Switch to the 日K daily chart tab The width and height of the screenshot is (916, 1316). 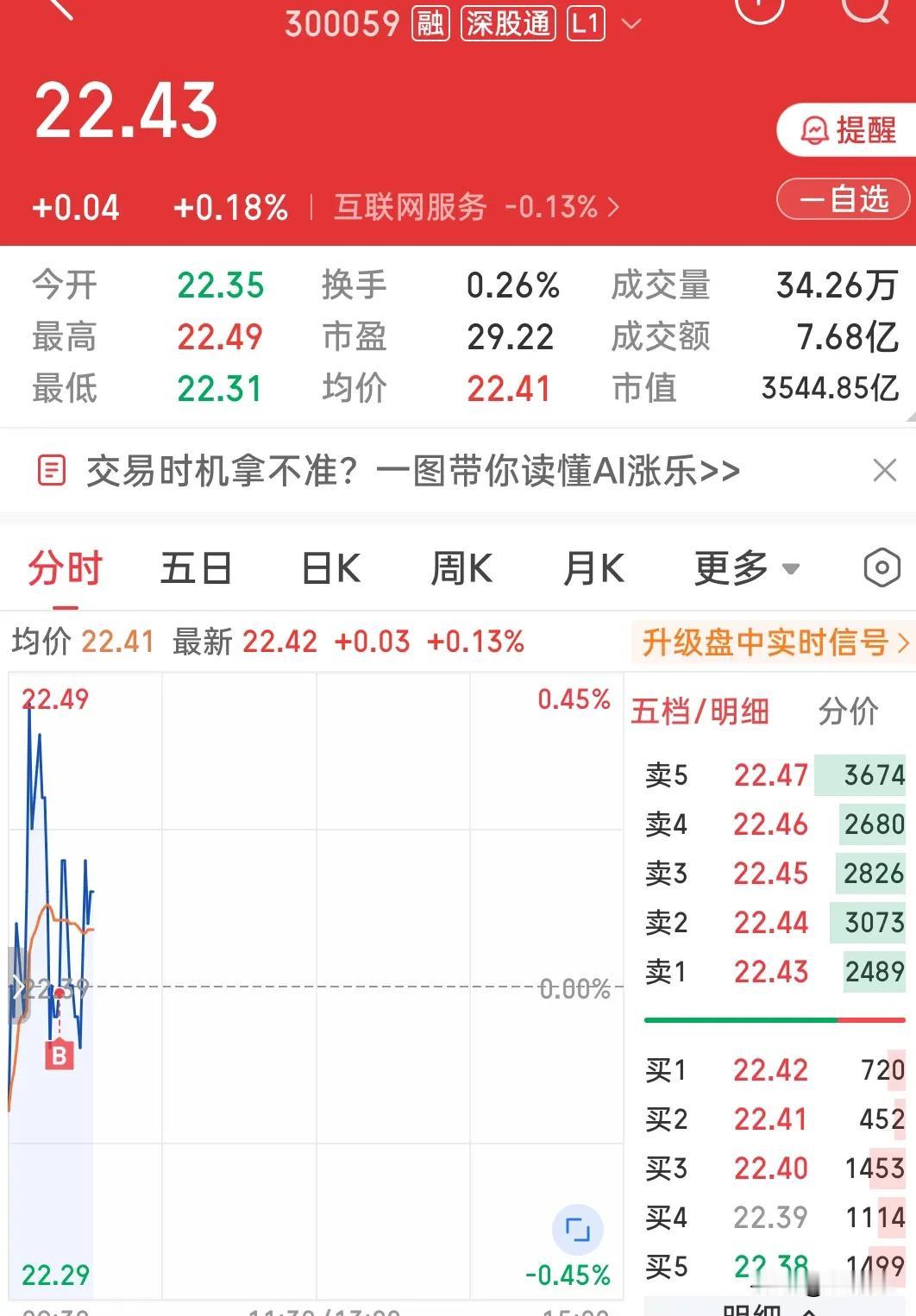tap(329, 568)
